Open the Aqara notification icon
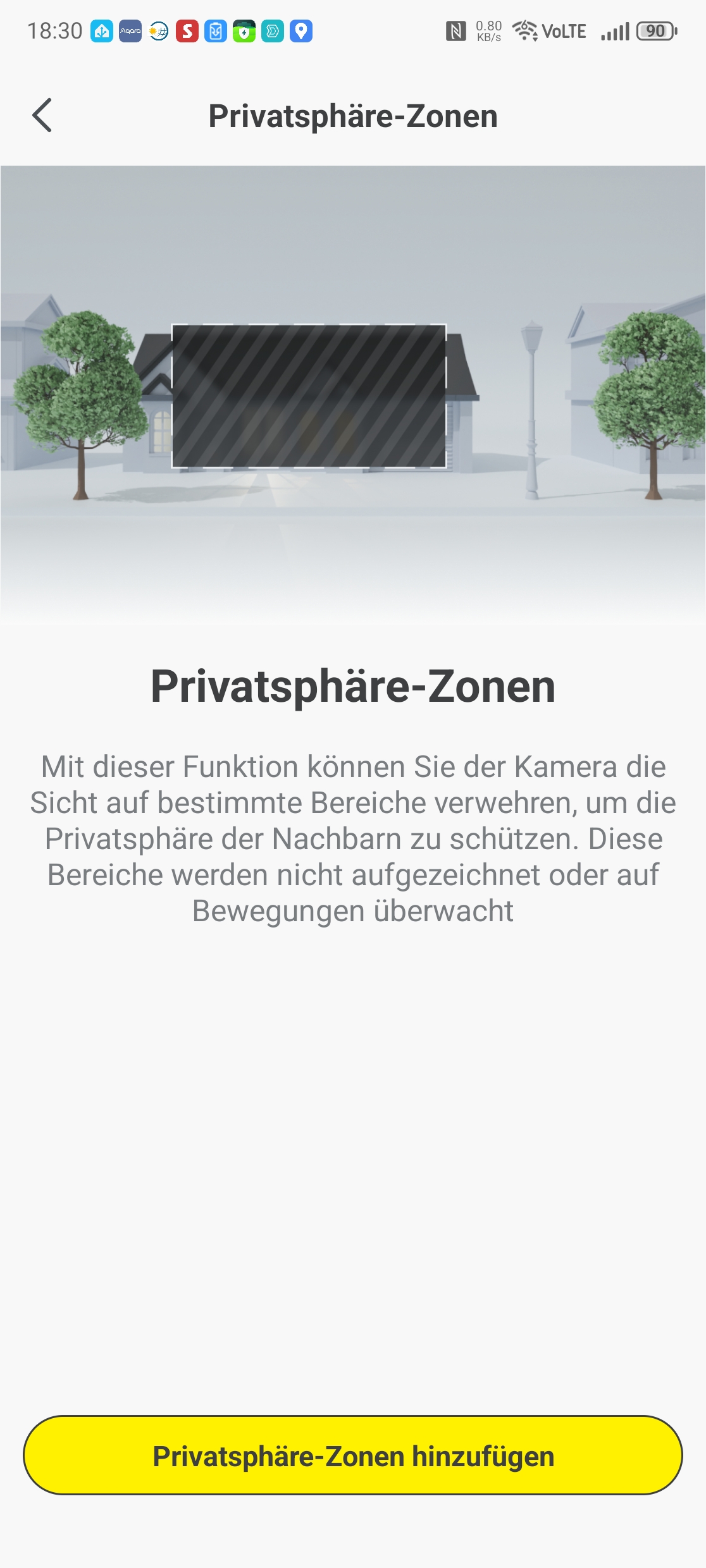 point(130,30)
